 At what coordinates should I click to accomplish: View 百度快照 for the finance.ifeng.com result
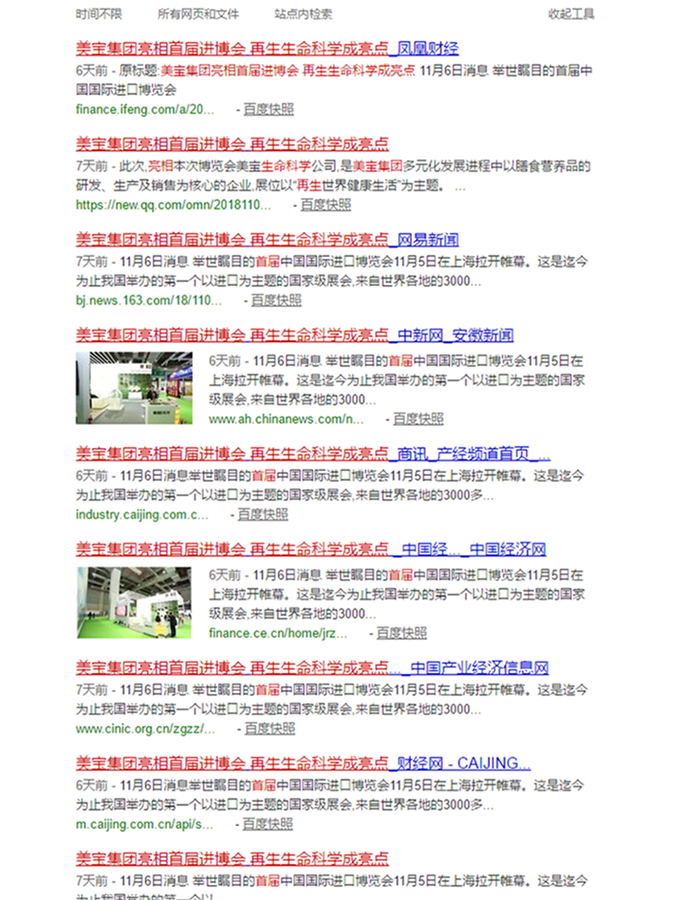(x=269, y=109)
